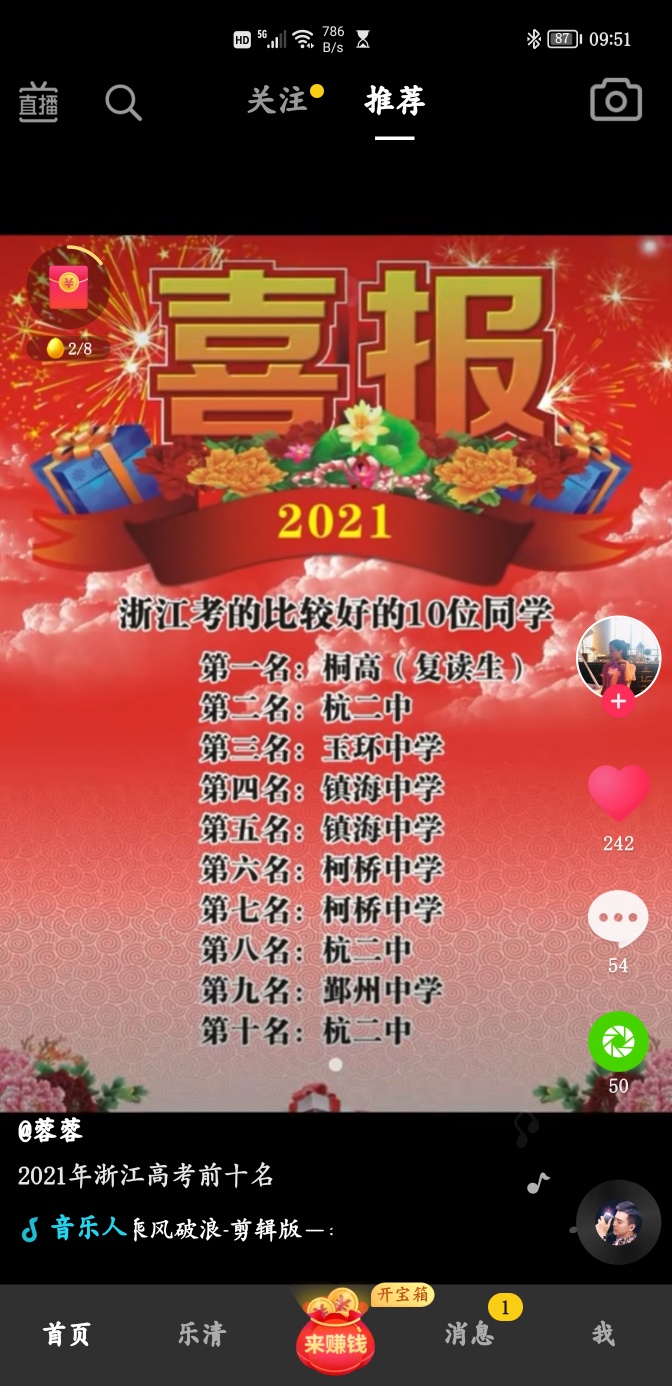Open the camera to record

[616, 100]
